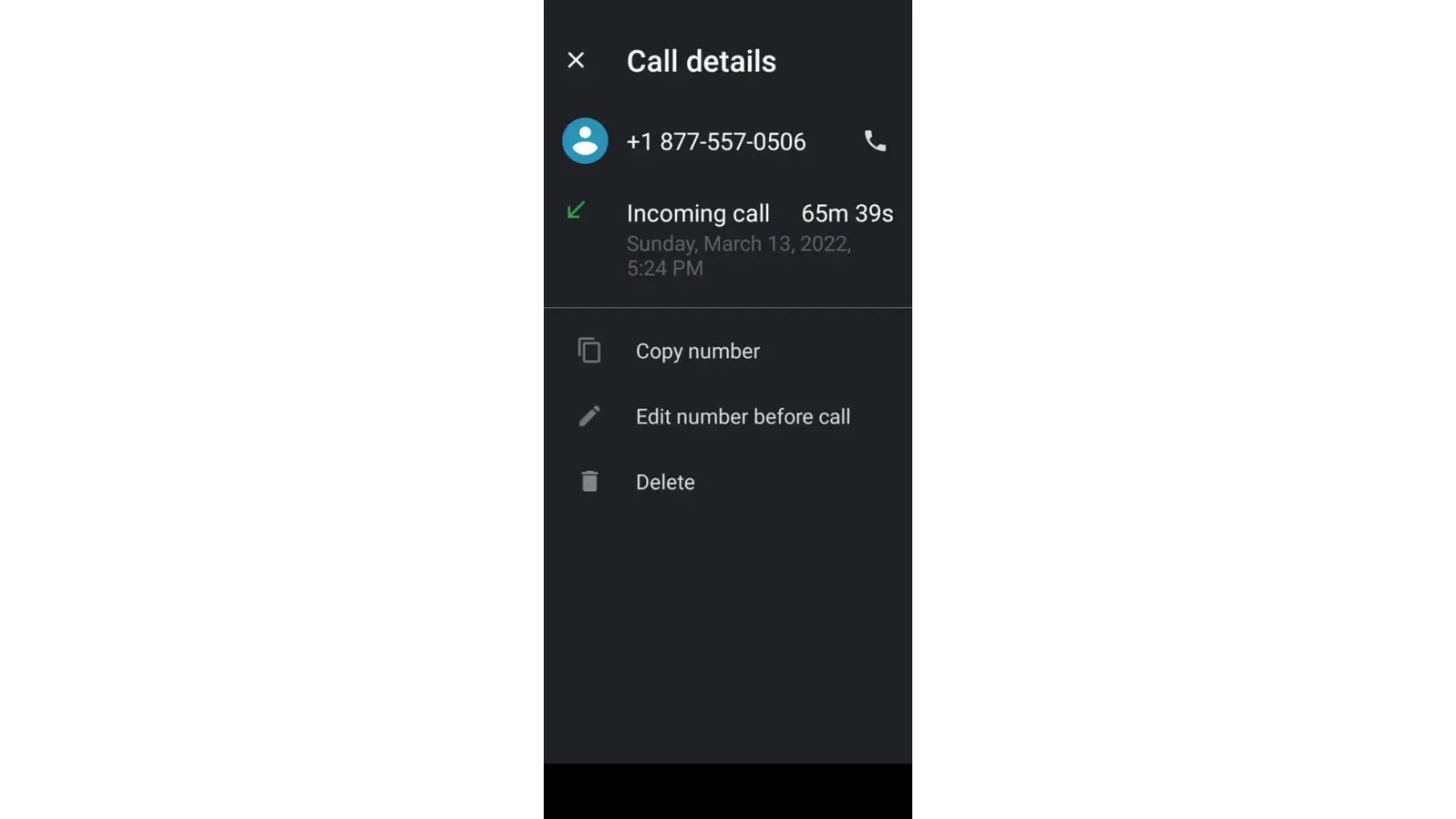Open the contact avatar for +1 877-557-0506
Image resolution: width=1456 pixels, height=819 pixels.
coord(585,141)
